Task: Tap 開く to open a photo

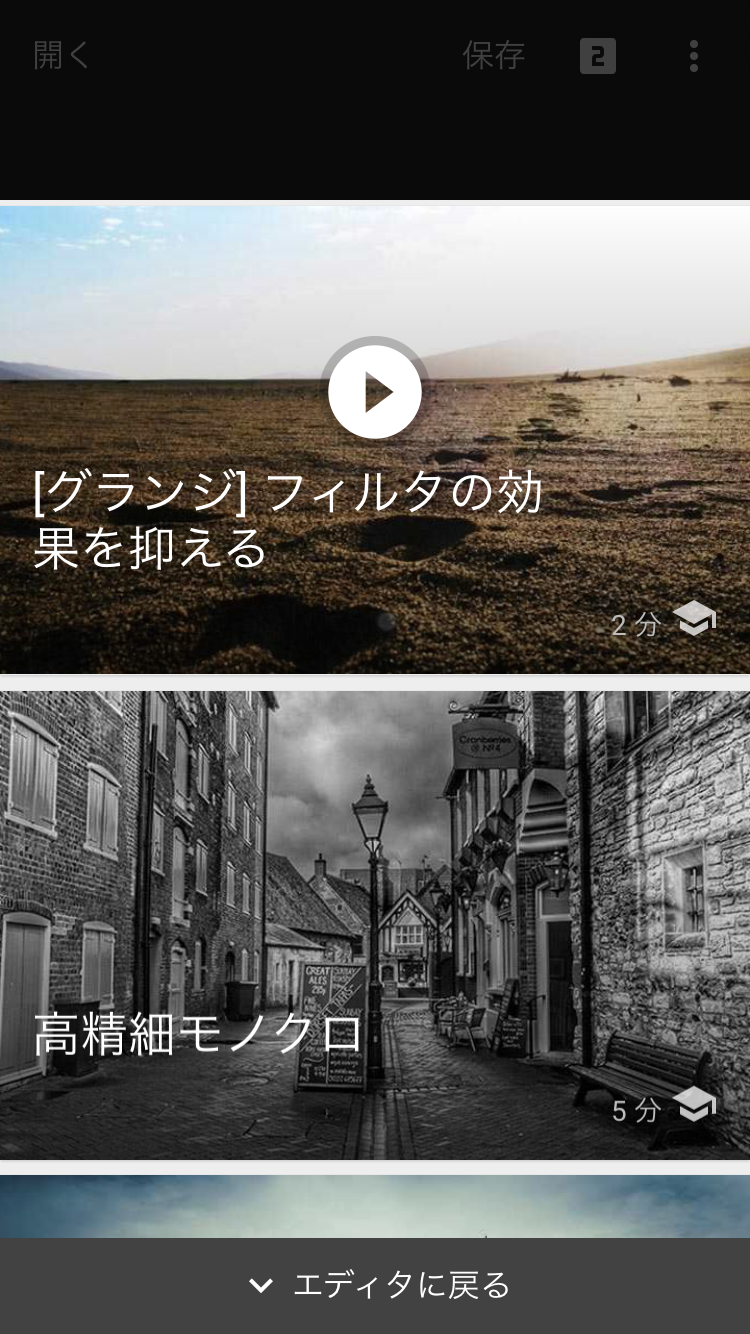Action: (x=62, y=56)
